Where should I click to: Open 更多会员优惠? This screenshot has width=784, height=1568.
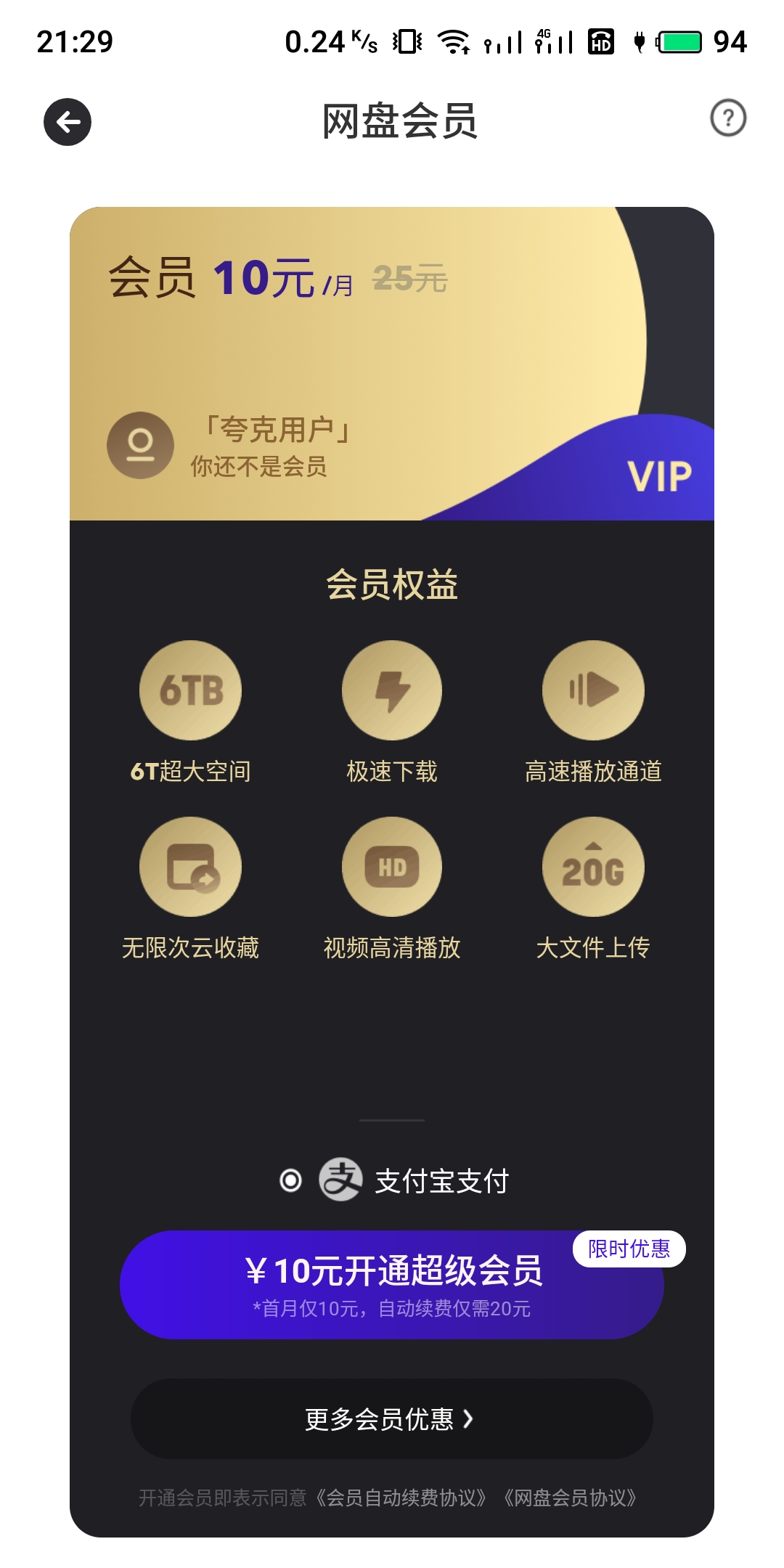pyautogui.click(x=392, y=1418)
